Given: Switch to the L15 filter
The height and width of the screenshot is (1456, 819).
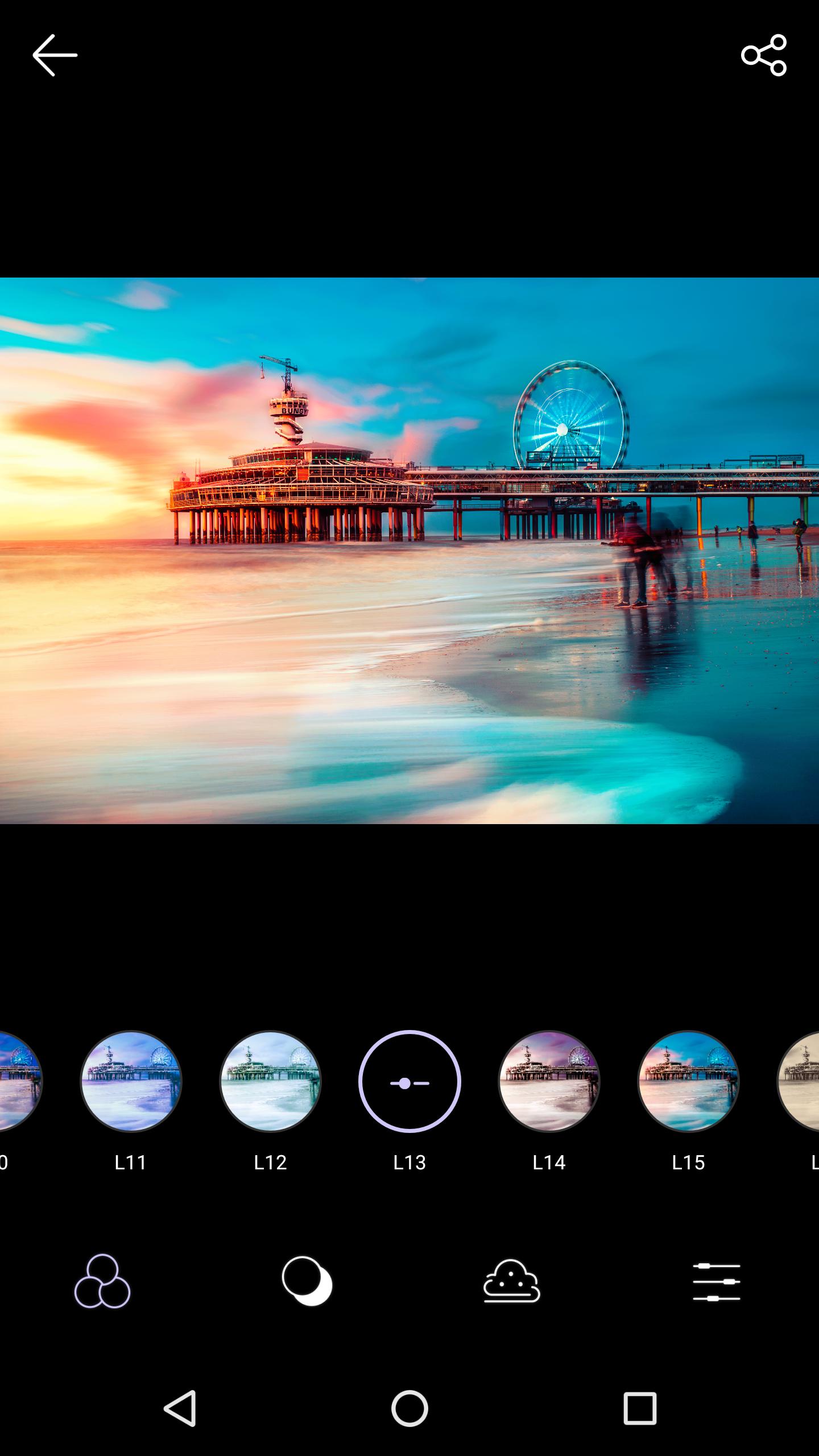Looking at the screenshot, I should point(688,1081).
